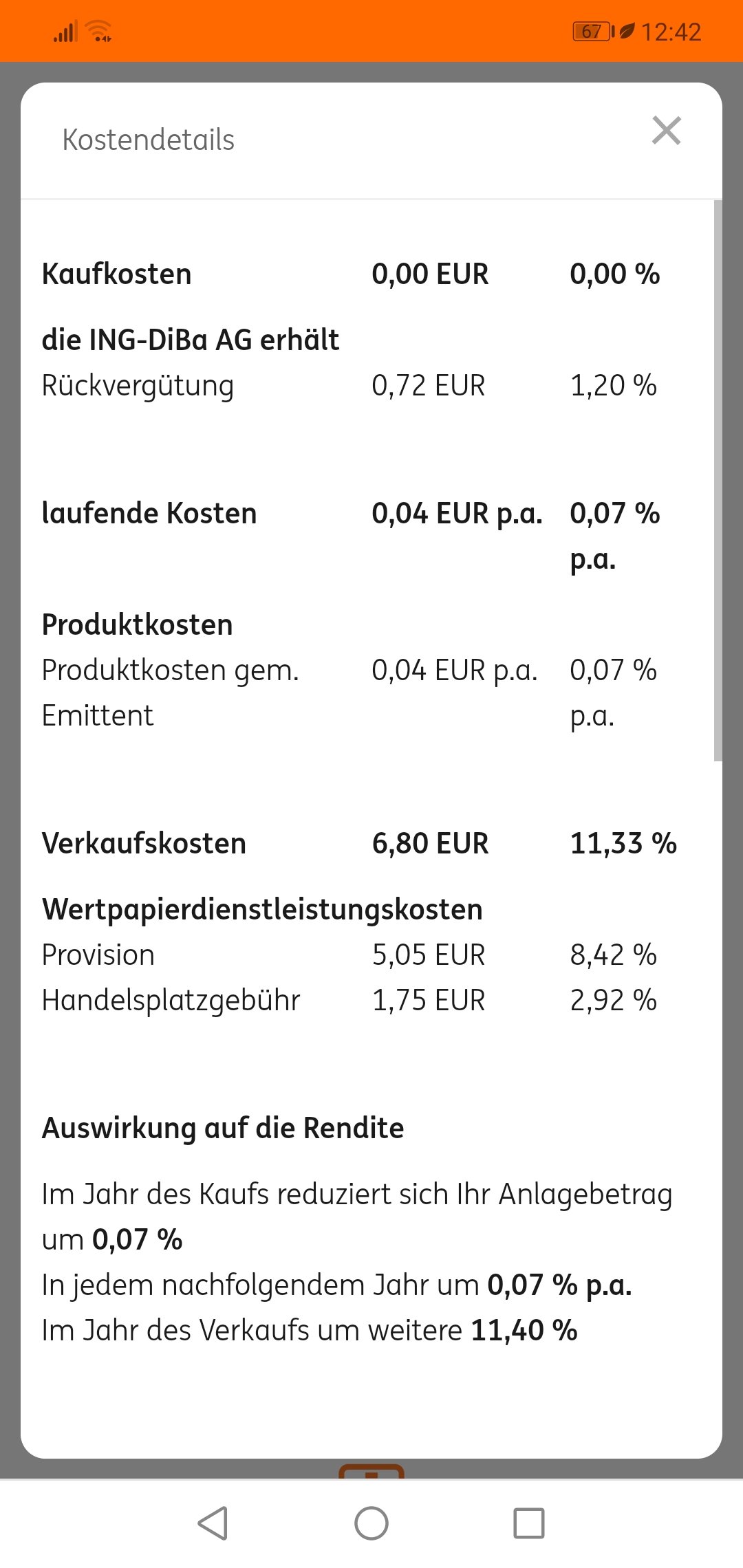Viewport: 743px width, 1568px height.
Task: Close the Kostendetails dialog
Action: (666, 131)
